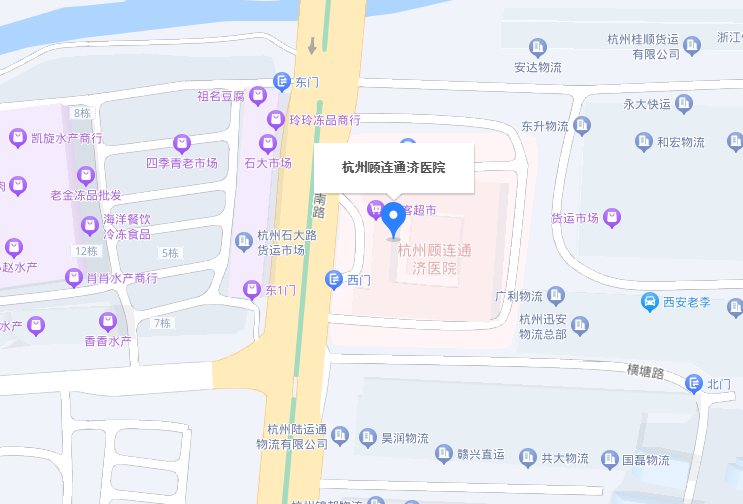
Task: Tap the 北门 entrance marker
Action: point(694,383)
